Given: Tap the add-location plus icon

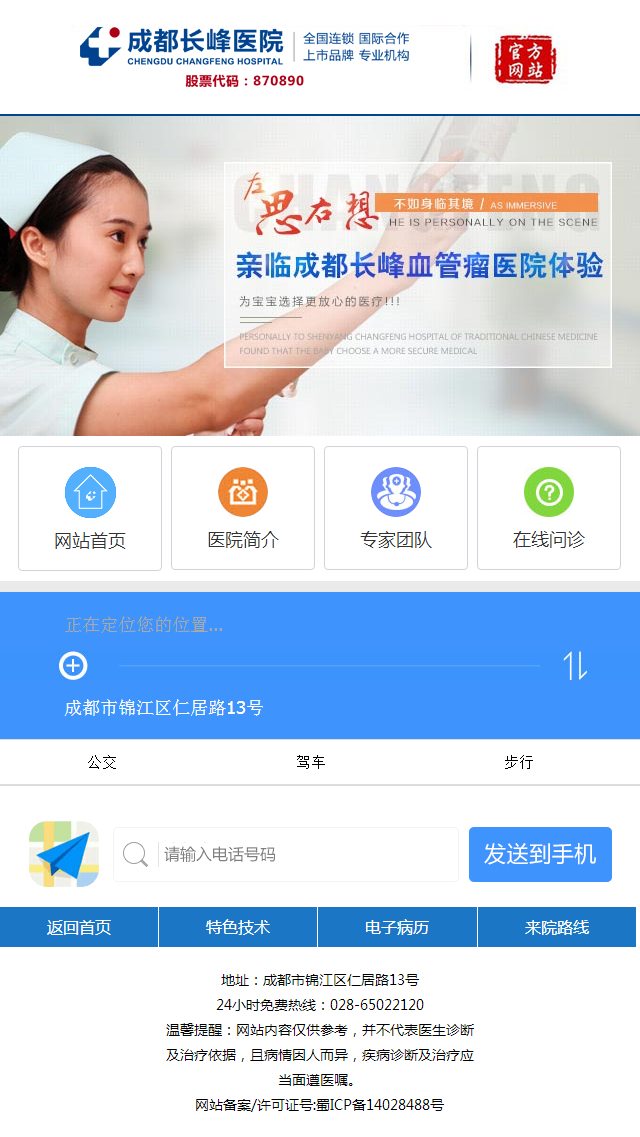Looking at the screenshot, I should 74,665.
